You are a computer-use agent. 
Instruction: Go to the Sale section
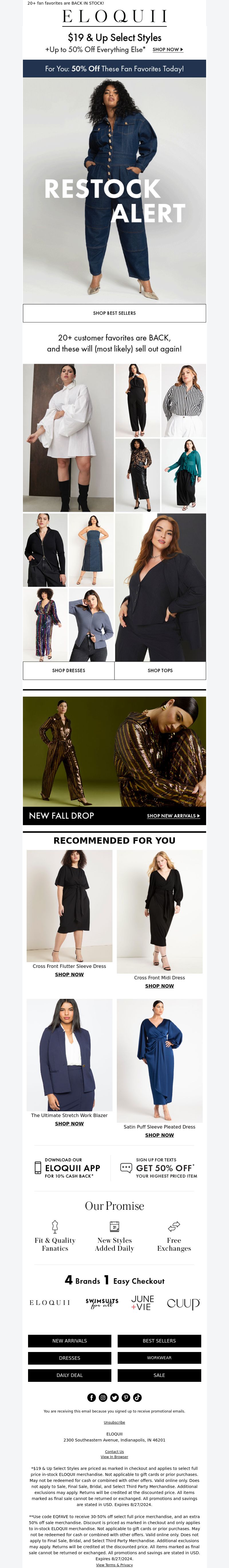pyautogui.click(x=159, y=1375)
